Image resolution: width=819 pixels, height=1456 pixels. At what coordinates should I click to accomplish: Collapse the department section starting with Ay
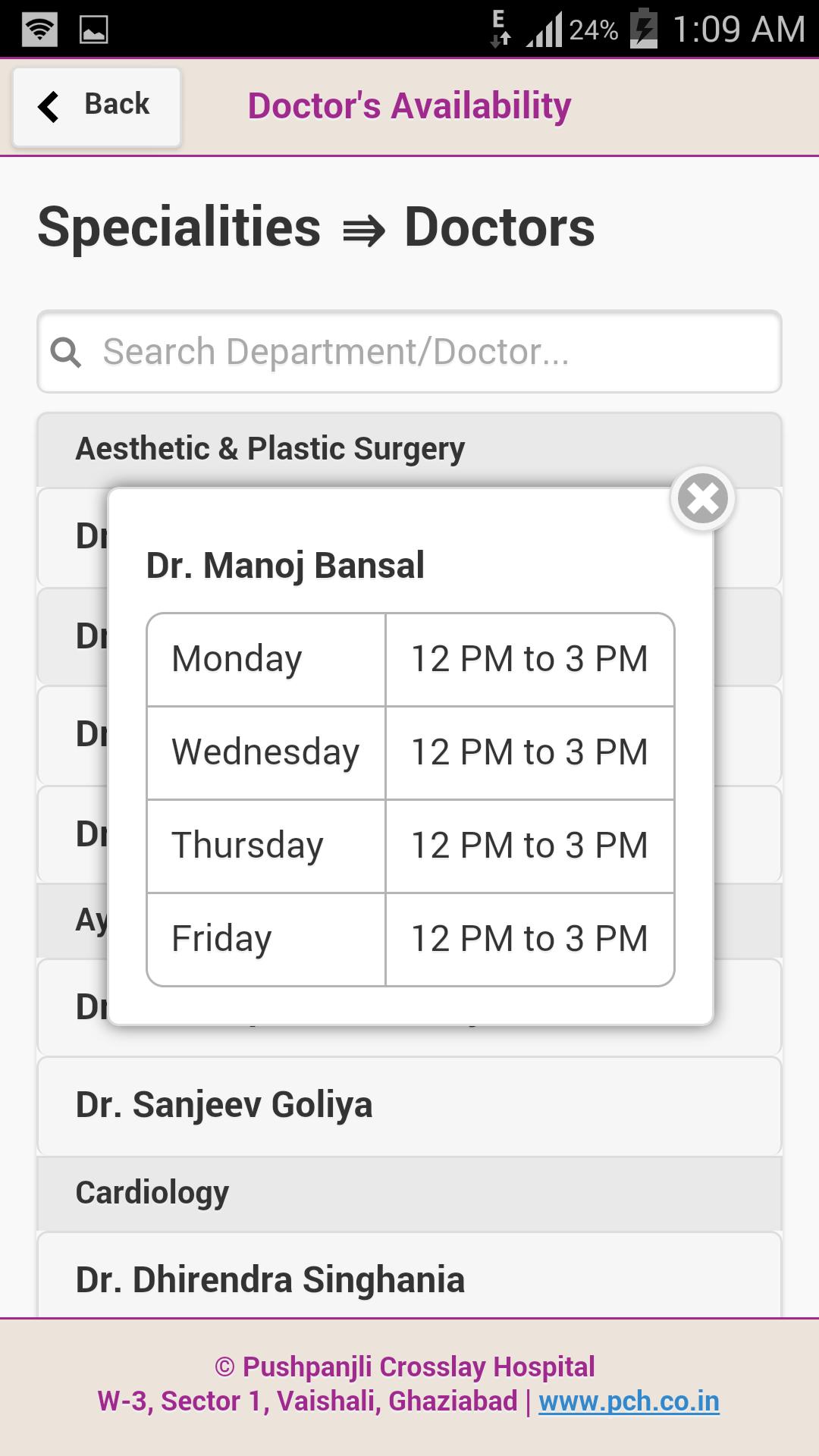tap(83, 921)
